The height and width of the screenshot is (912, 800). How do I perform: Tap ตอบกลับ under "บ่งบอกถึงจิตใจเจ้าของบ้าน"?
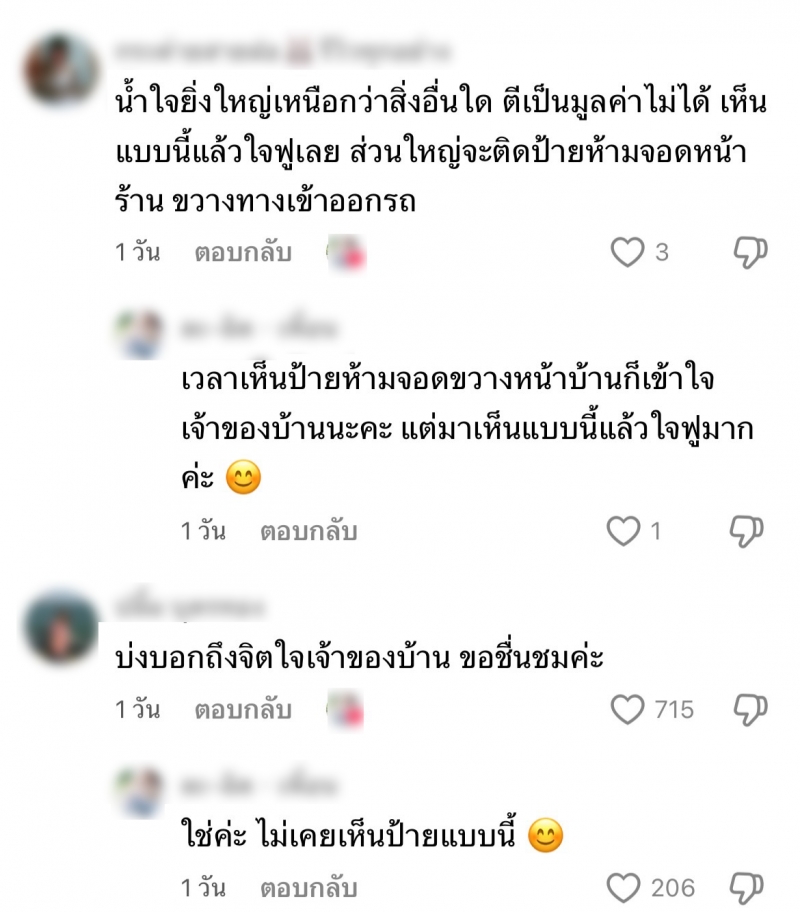pyautogui.click(x=242, y=710)
